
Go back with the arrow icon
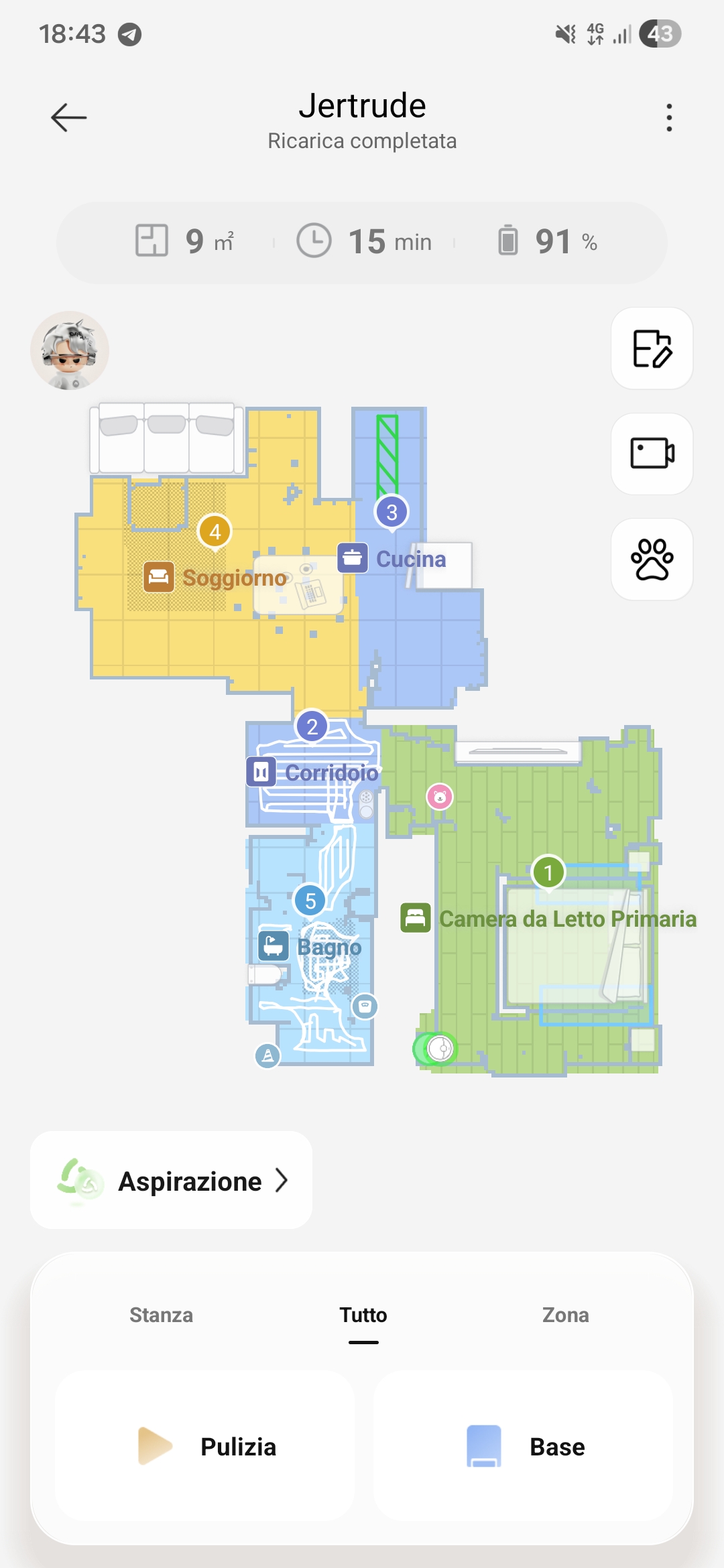click(68, 118)
